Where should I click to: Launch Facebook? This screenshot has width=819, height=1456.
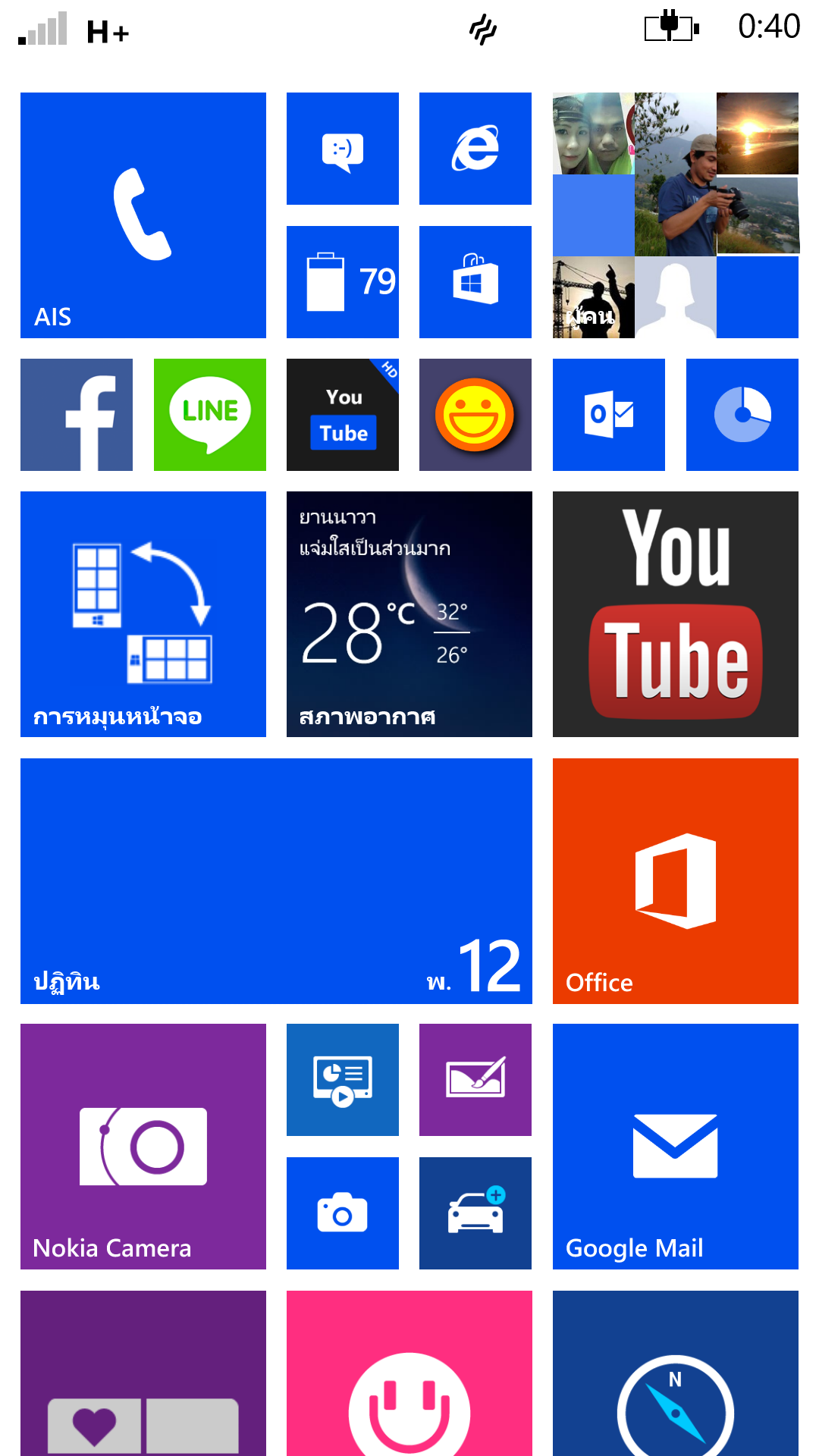pyautogui.click(x=77, y=415)
